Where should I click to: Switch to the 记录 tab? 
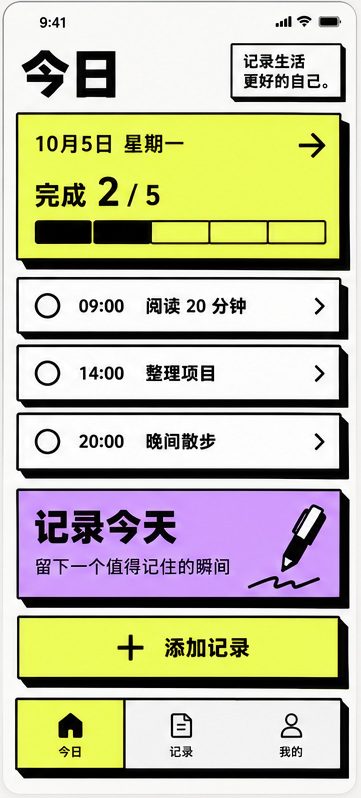[x=181, y=734]
